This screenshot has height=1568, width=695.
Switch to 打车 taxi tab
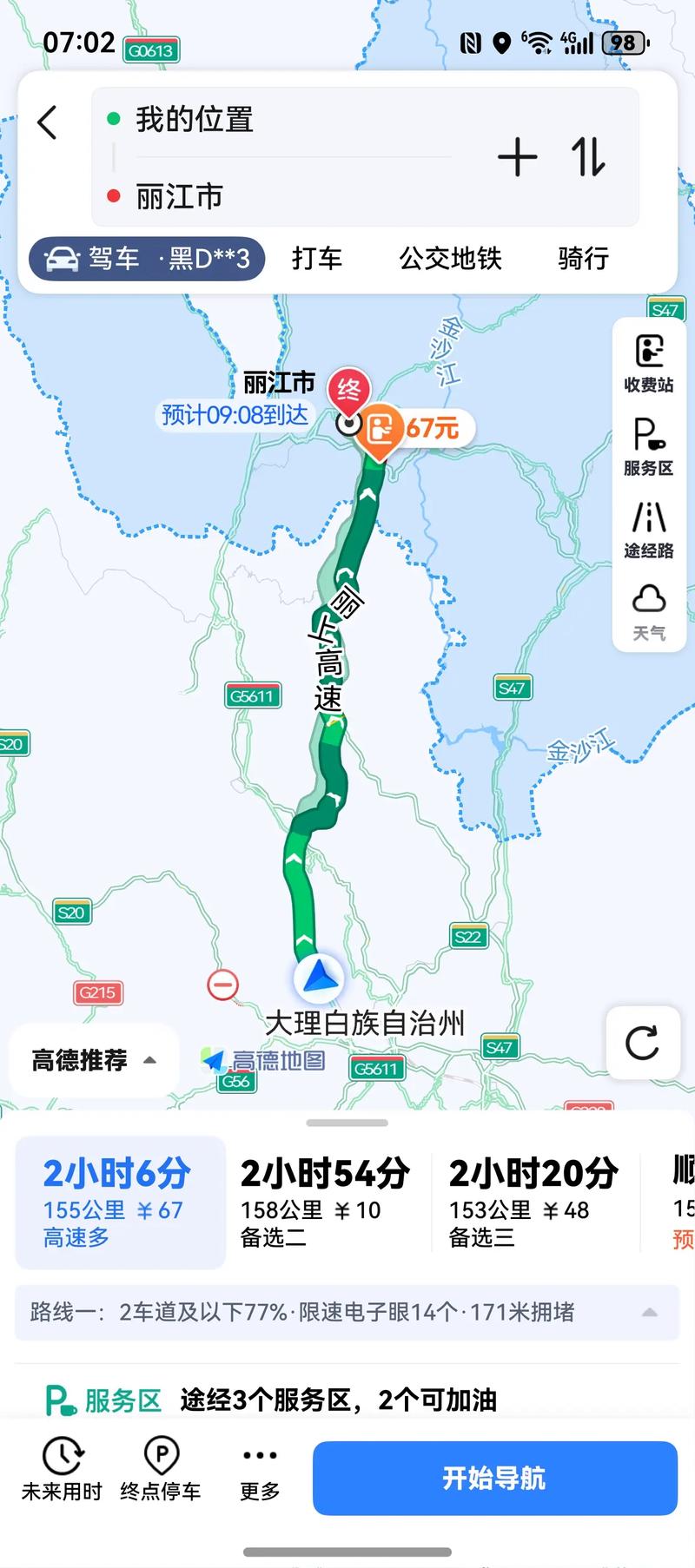tap(316, 258)
